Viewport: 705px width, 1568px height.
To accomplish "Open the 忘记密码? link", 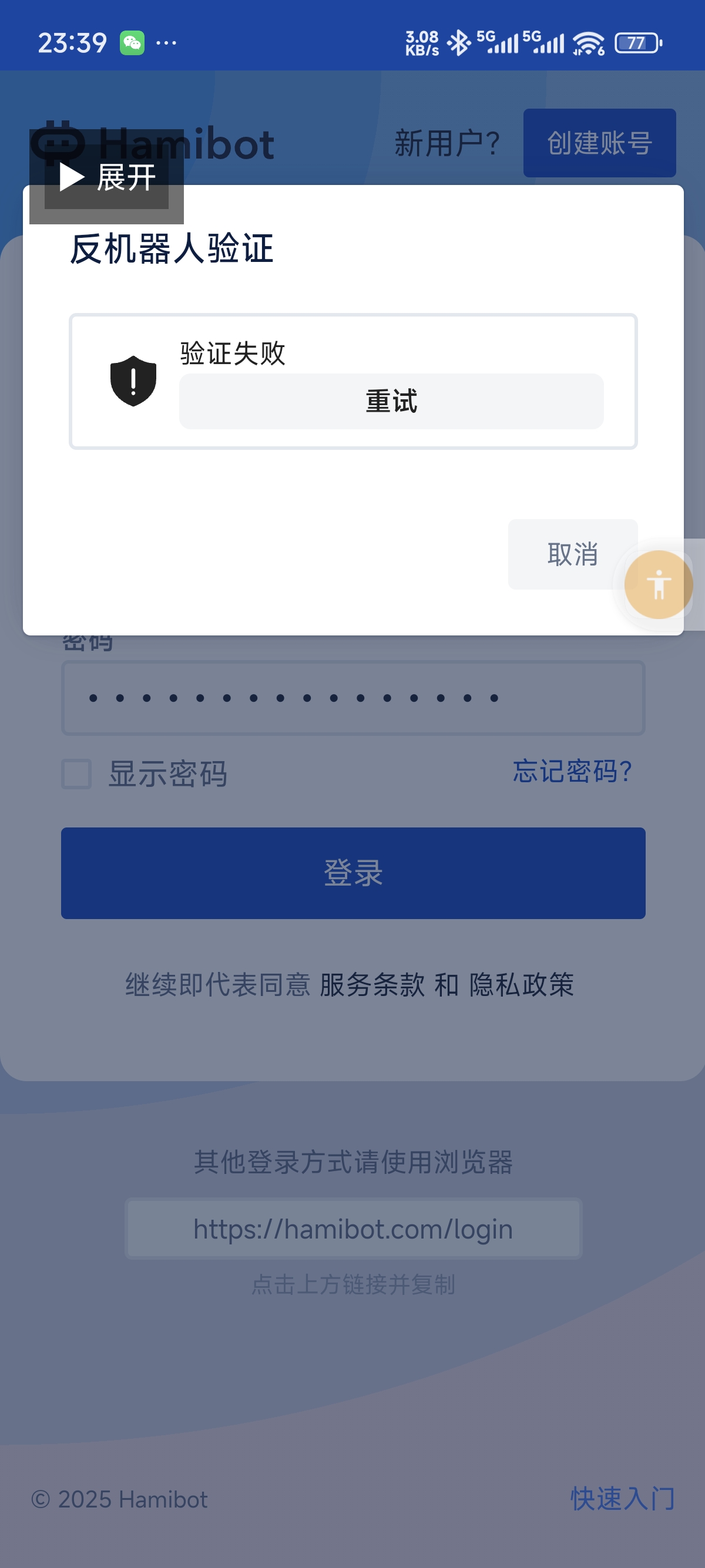I will [x=572, y=771].
